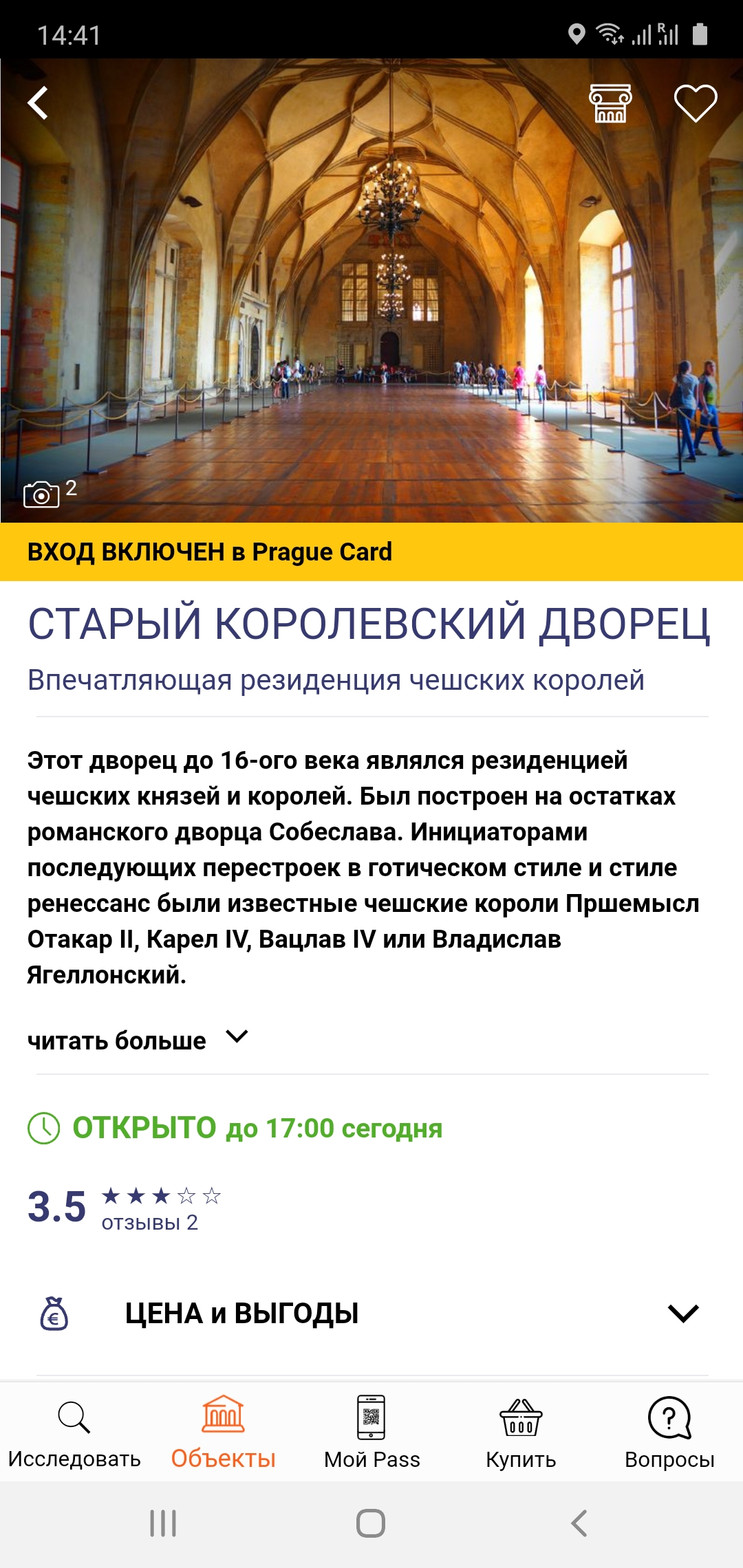Open the photo gallery camera icon
This screenshot has height=1568, width=743.
click(x=43, y=494)
